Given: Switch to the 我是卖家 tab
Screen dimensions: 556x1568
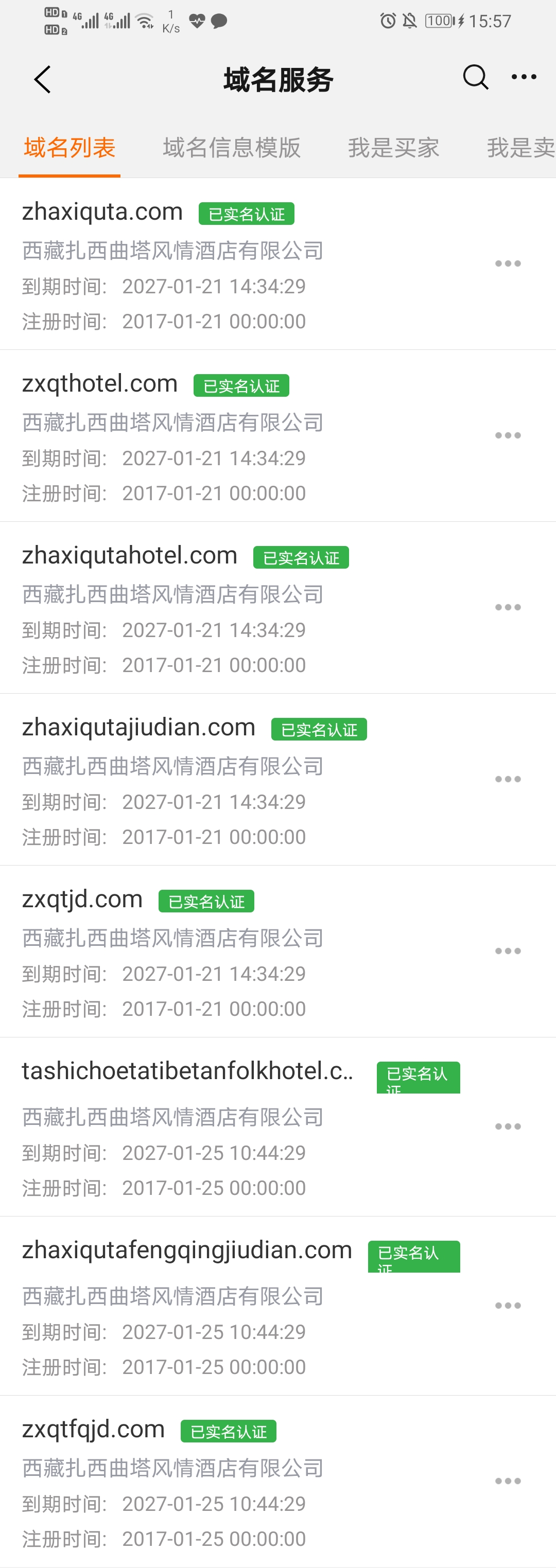Looking at the screenshot, I should pos(520,147).
